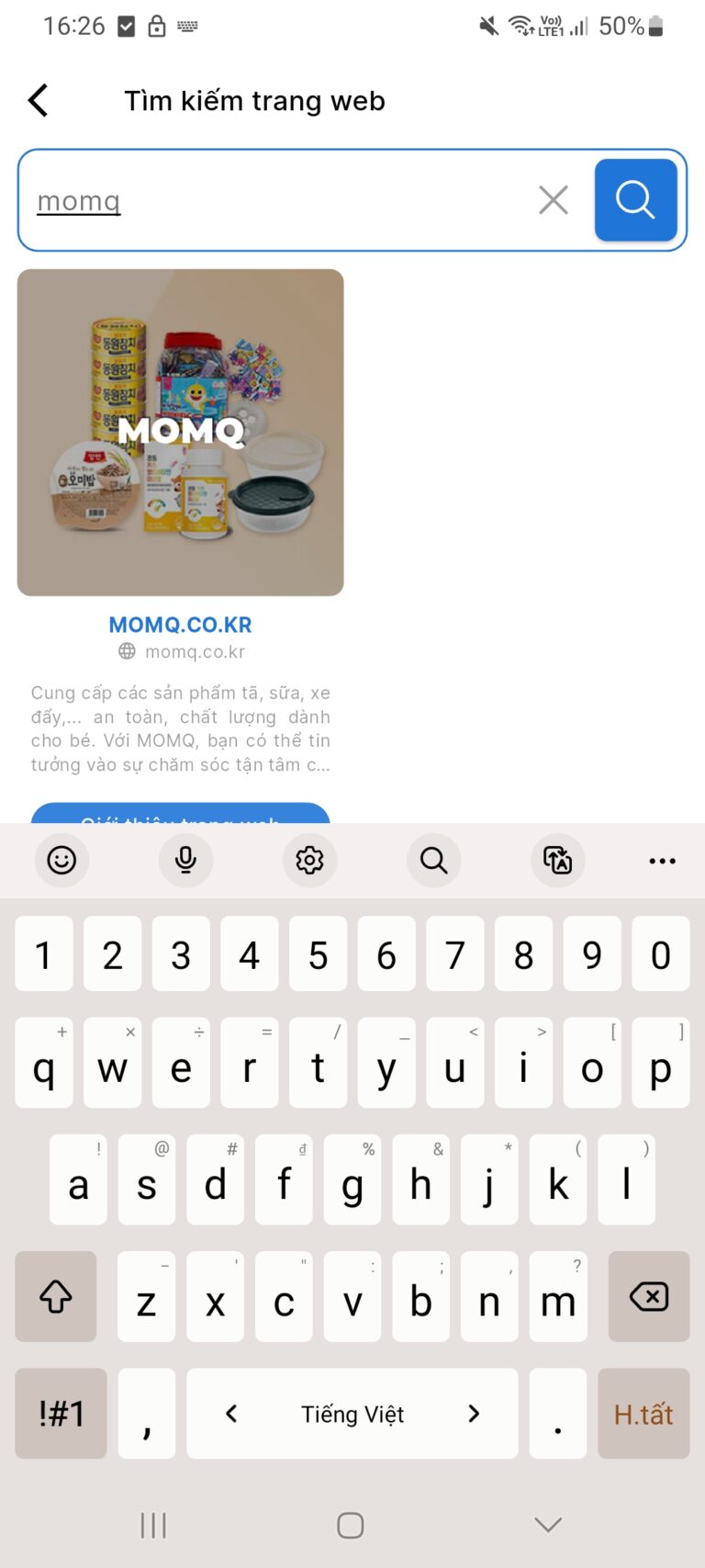Tap the Giới thiệu trang web button
This screenshot has height=1568, width=705.
tap(181, 814)
